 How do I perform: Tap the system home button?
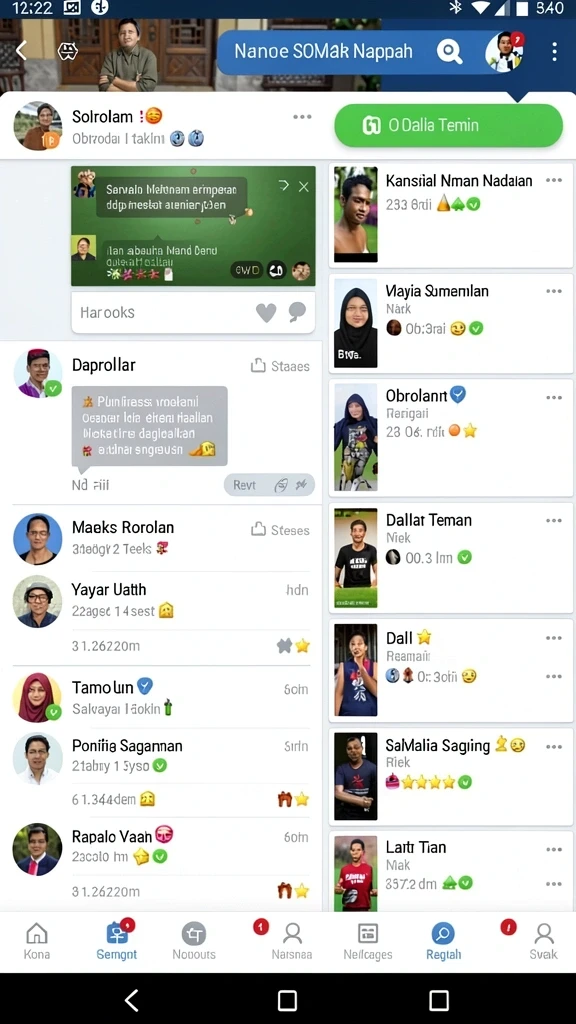coord(287,1000)
